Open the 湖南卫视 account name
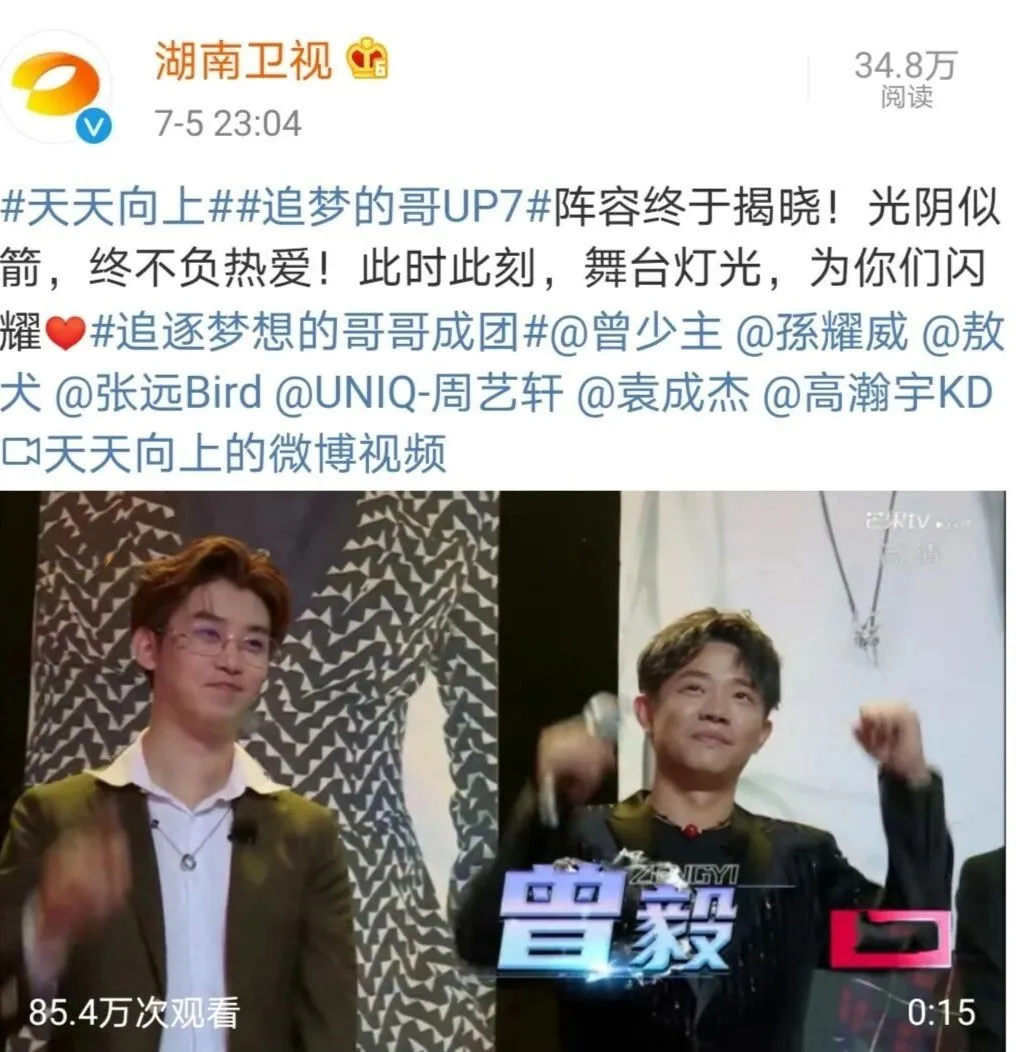The height and width of the screenshot is (1052, 1016). tap(243, 64)
